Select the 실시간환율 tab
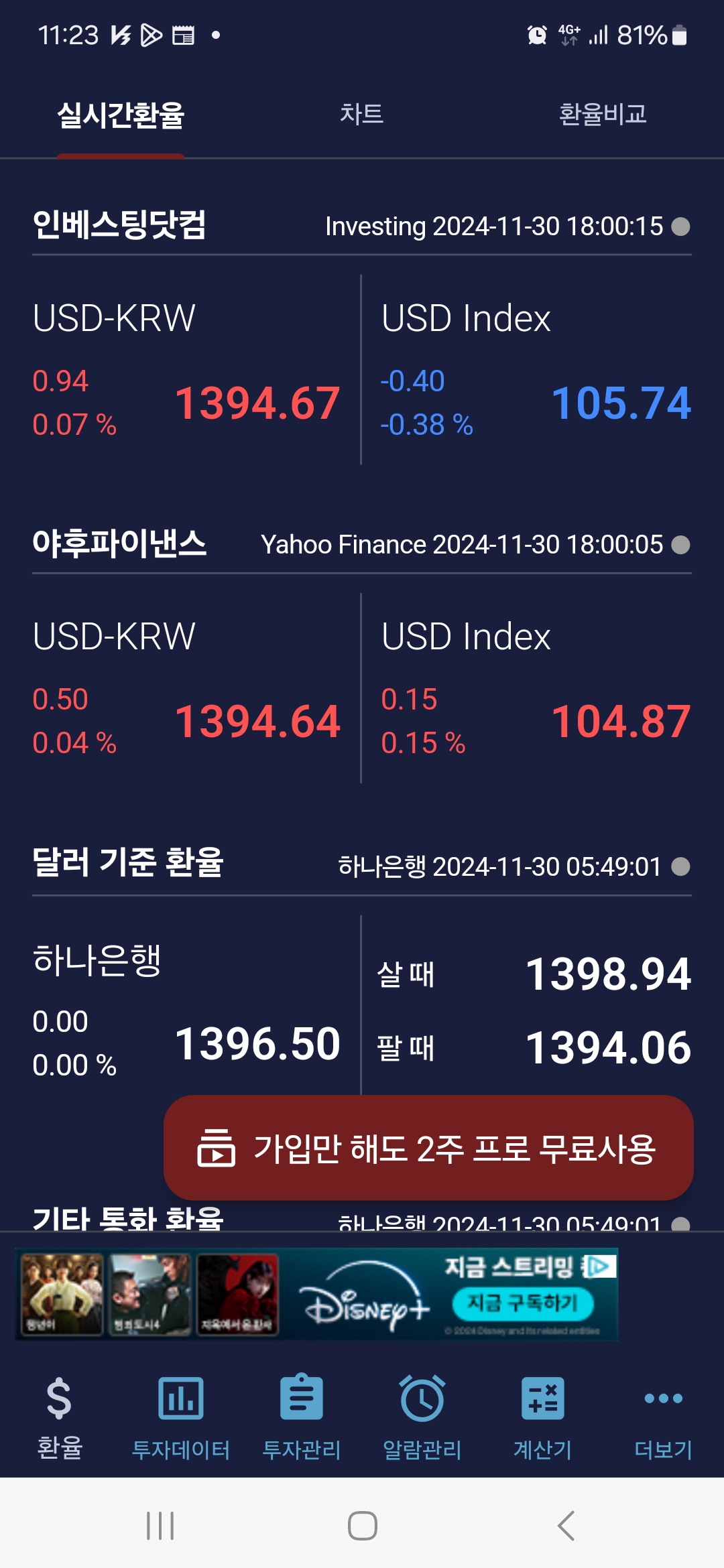Image resolution: width=724 pixels, height=1568 pixels. 121,115
